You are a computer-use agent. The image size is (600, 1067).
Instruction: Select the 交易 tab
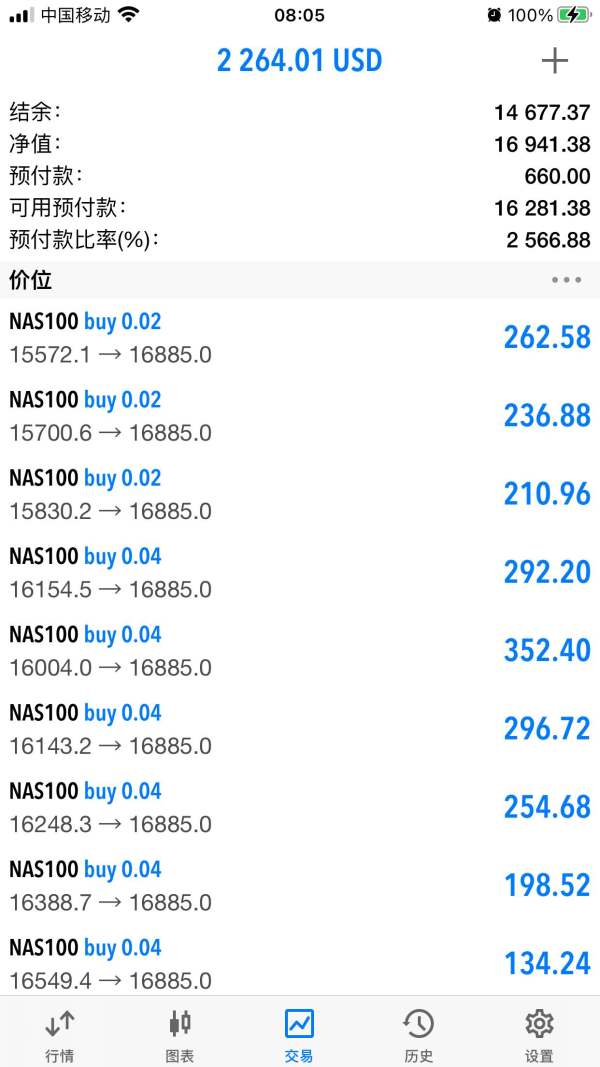click(299, 1034)
